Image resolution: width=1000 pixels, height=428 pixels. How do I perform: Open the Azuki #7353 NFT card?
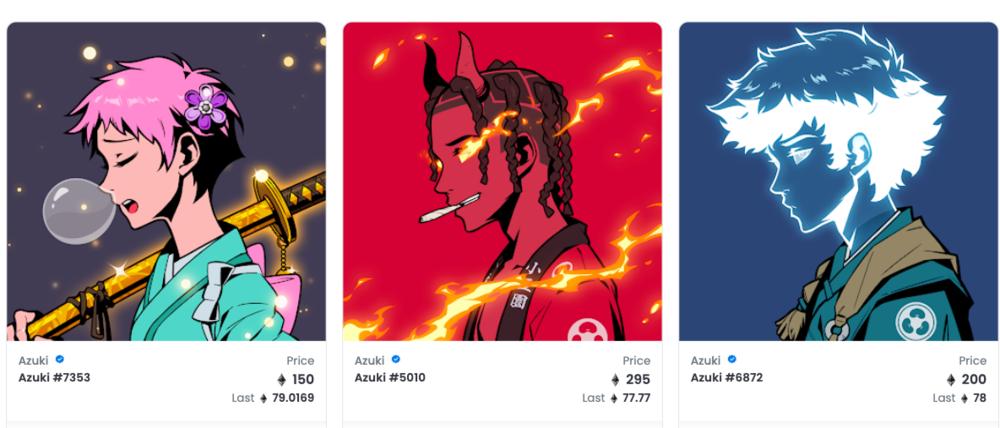point(166,182)
